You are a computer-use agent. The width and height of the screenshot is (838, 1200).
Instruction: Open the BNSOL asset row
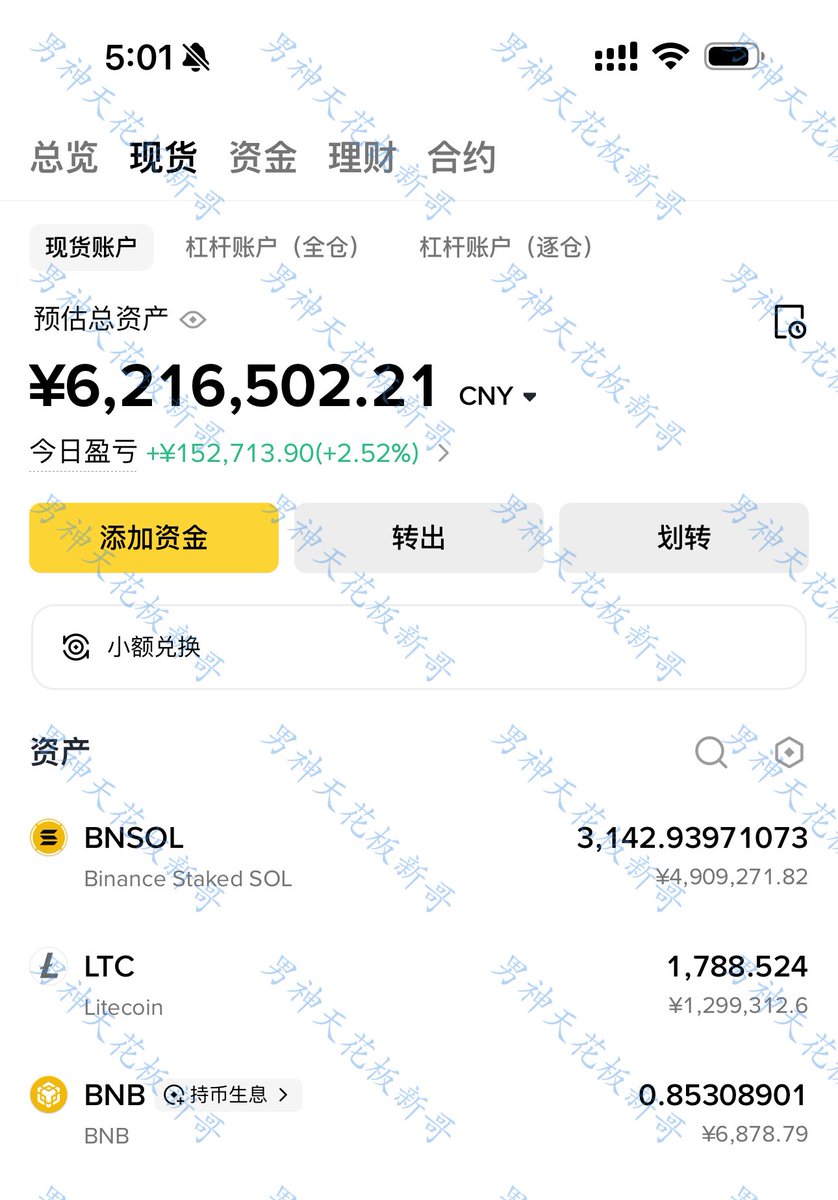coord(419,856)
